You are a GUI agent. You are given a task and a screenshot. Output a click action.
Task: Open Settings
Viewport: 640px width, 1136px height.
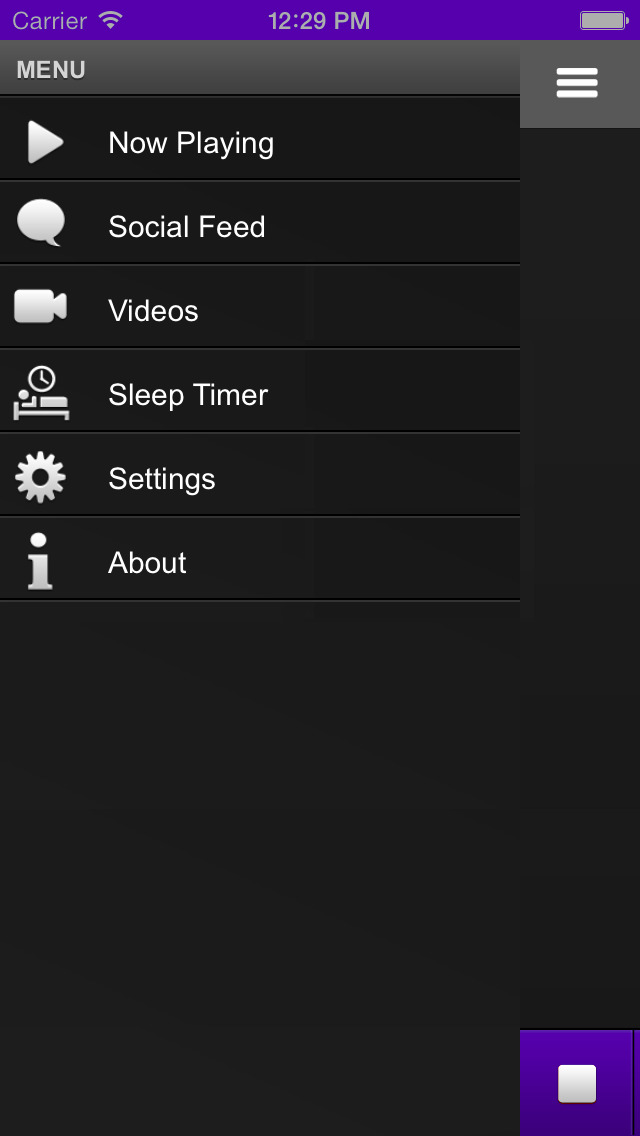point(259,475)
